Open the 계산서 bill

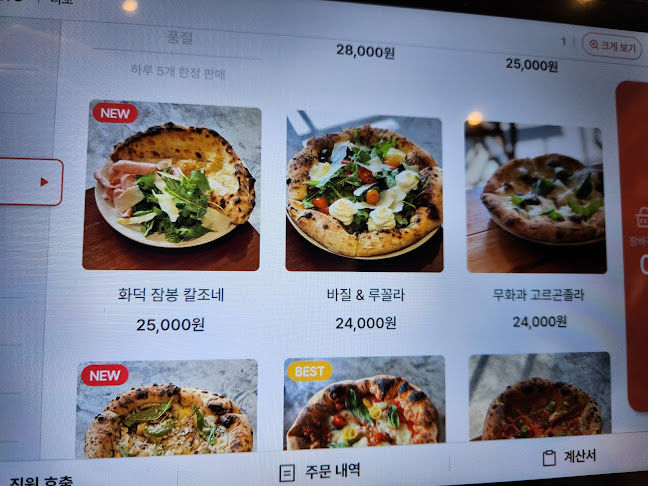[x=570, y=457]
